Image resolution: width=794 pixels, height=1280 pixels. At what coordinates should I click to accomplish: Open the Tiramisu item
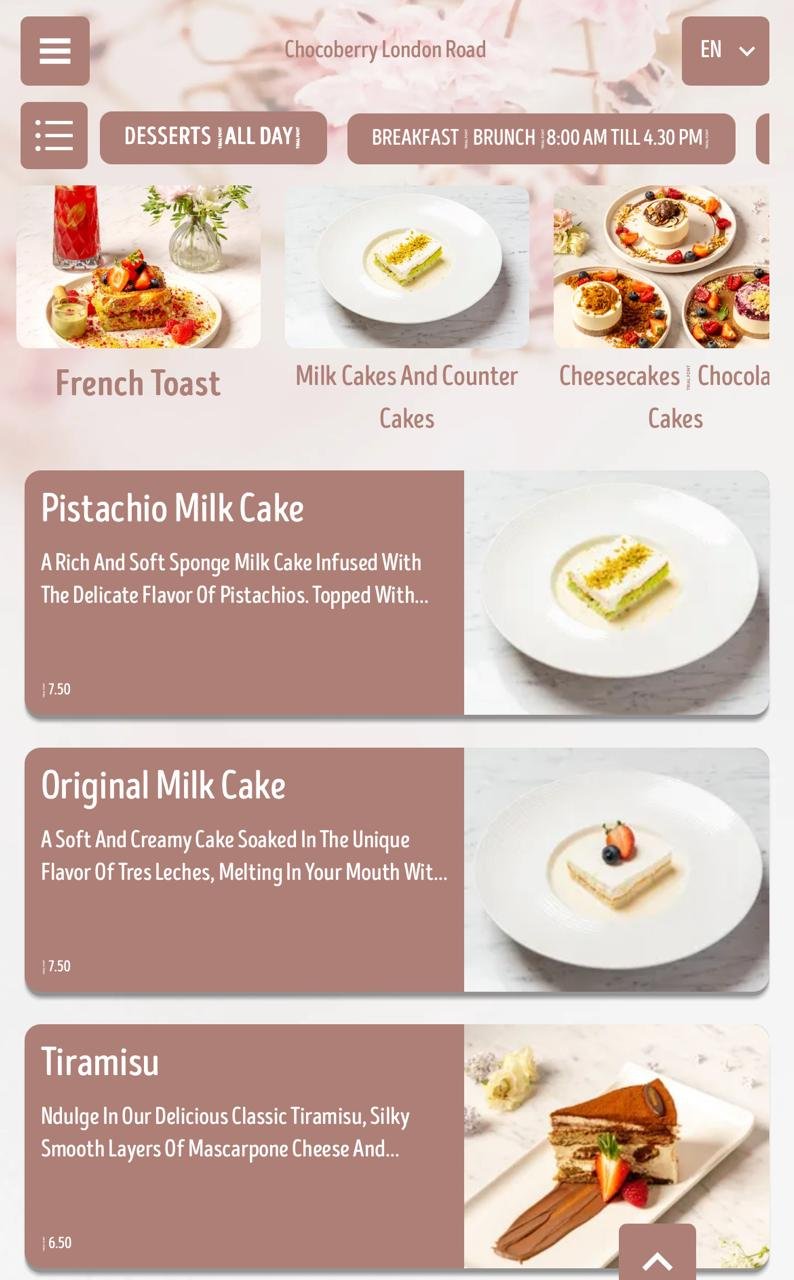[397, 1147]
